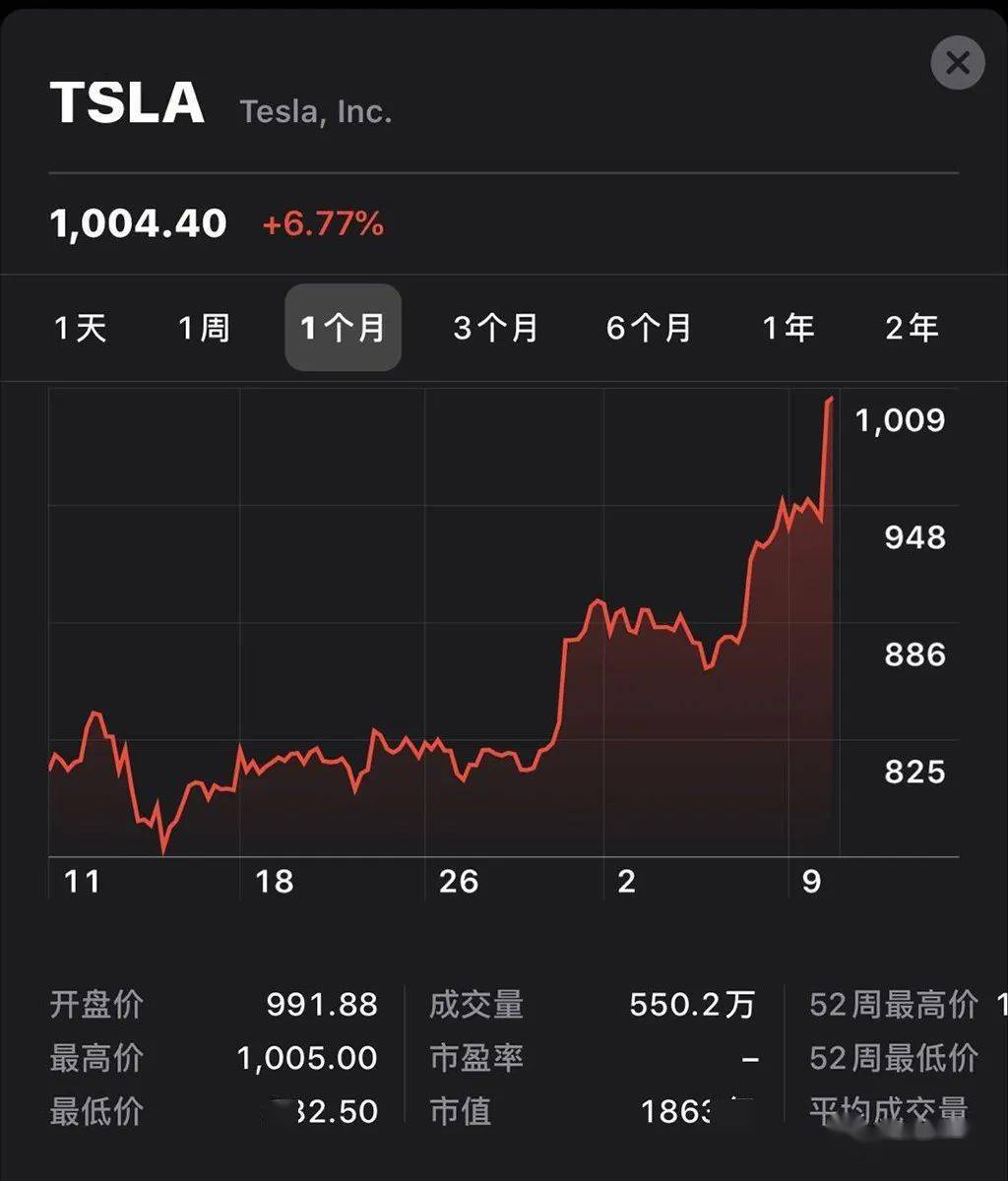
Task: Click the date label 26 below chart
Action: (459, 883)
